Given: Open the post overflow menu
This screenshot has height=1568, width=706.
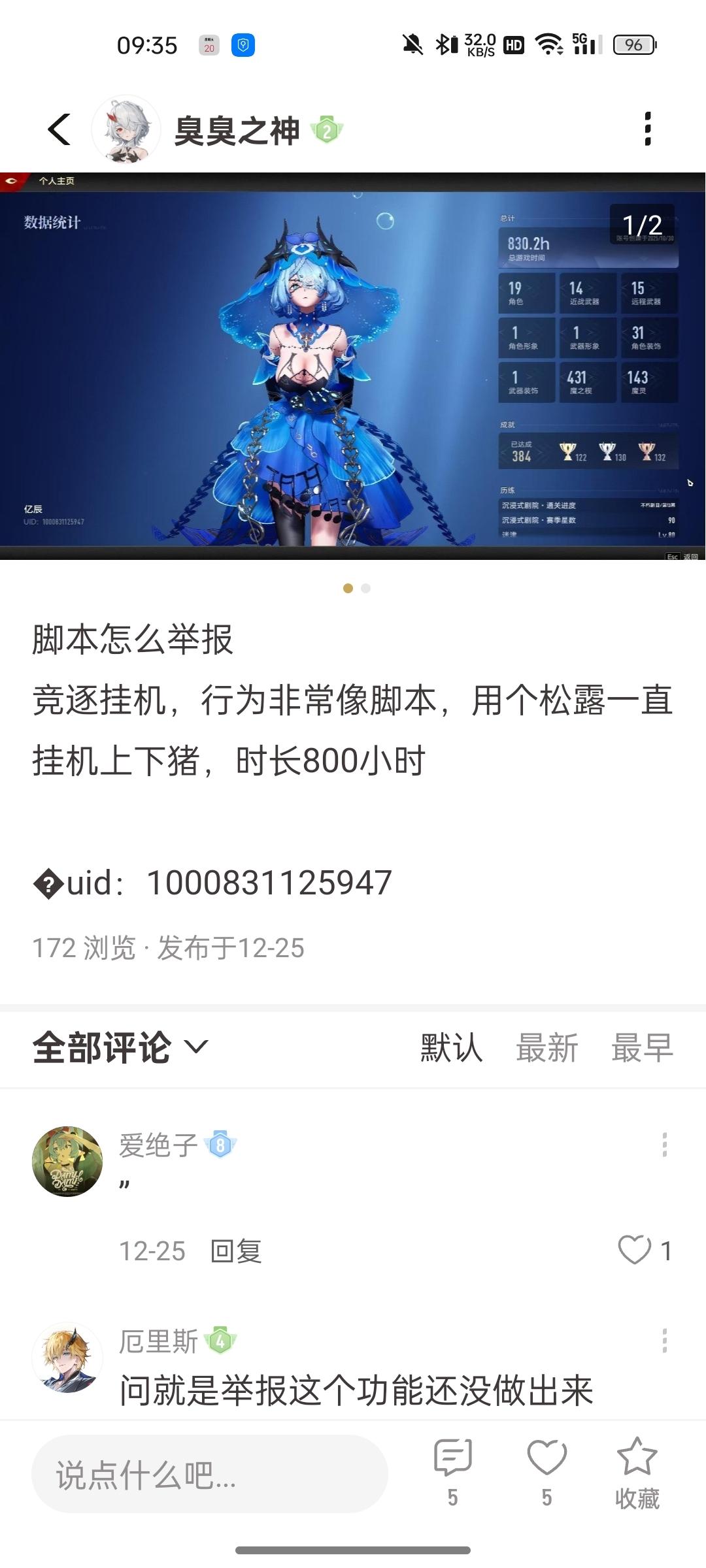Looking at the screenshot, I should tap(647, 129).
